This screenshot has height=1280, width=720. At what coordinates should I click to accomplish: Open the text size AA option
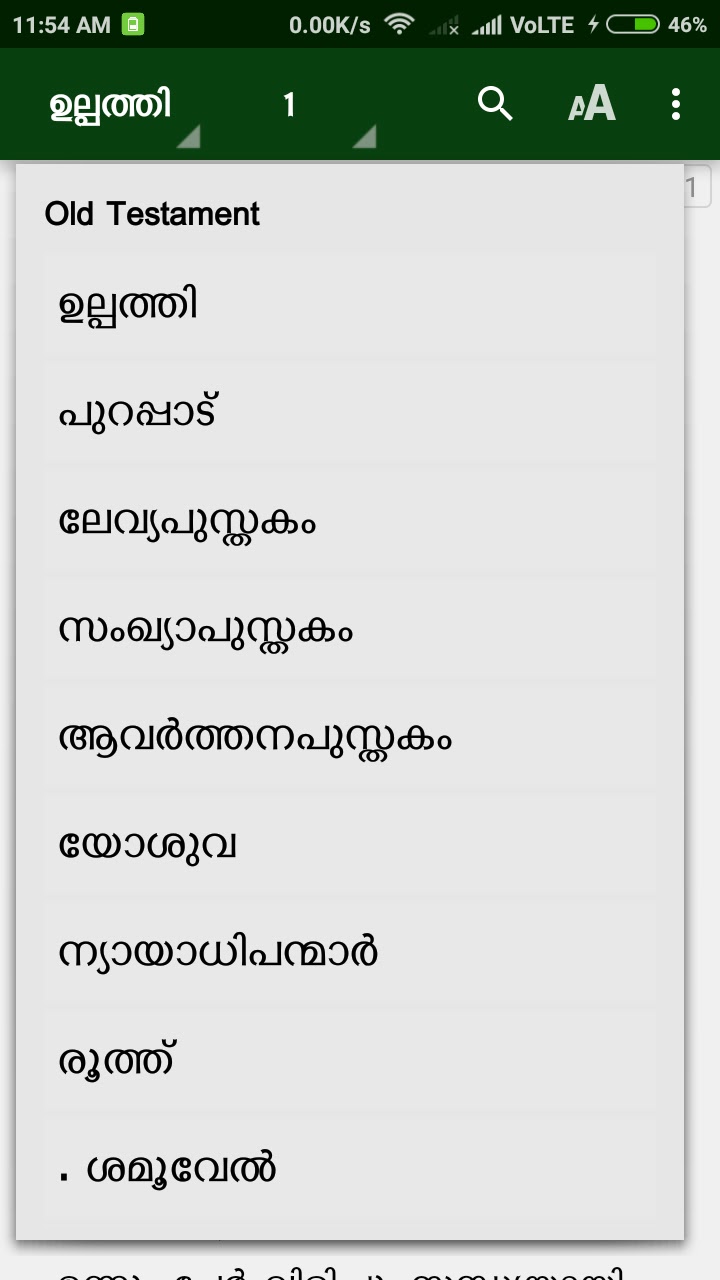(x=592, y=104)
